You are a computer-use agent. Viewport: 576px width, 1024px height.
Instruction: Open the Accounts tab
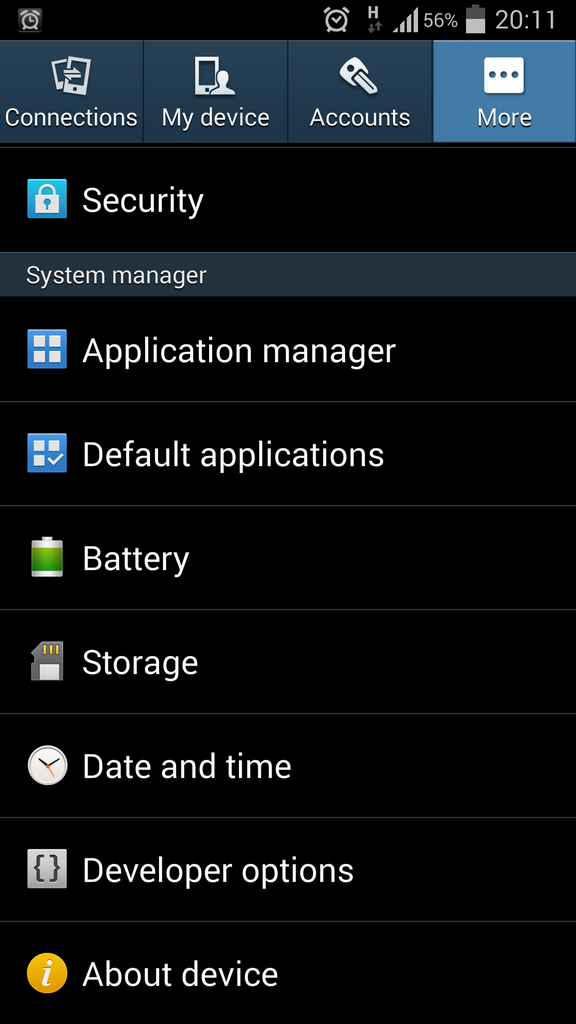point(360,91)
